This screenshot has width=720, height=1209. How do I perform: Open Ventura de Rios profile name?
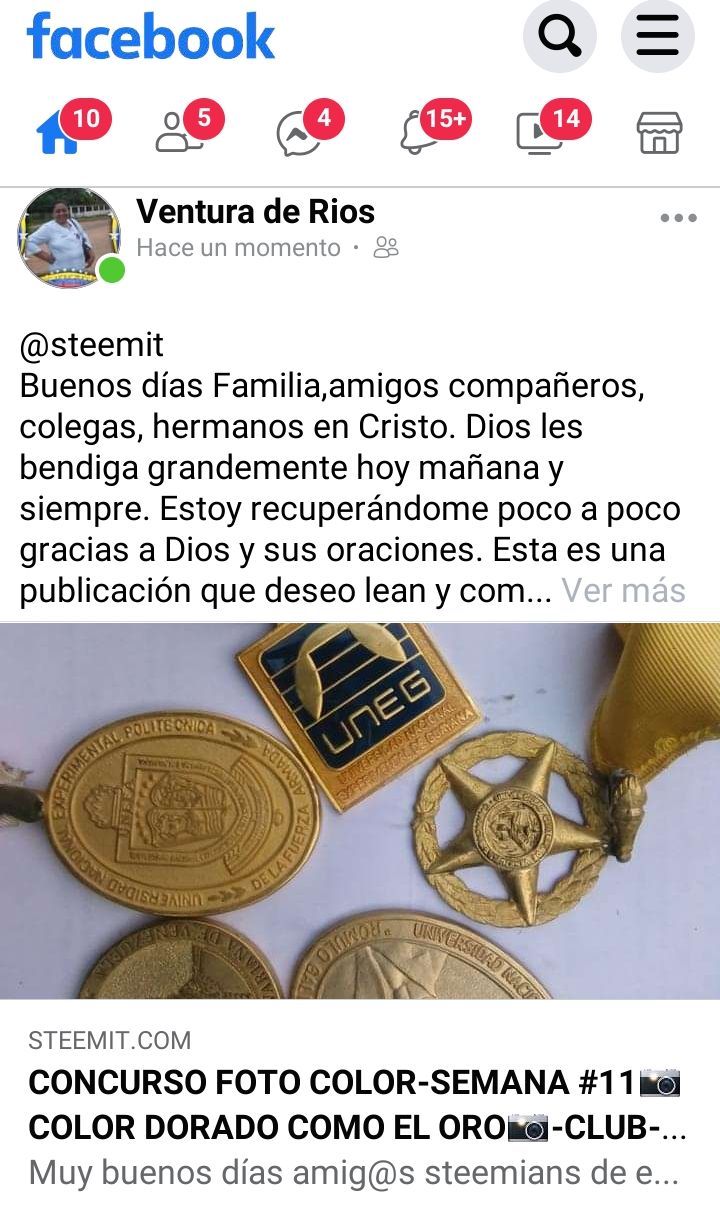255,212
